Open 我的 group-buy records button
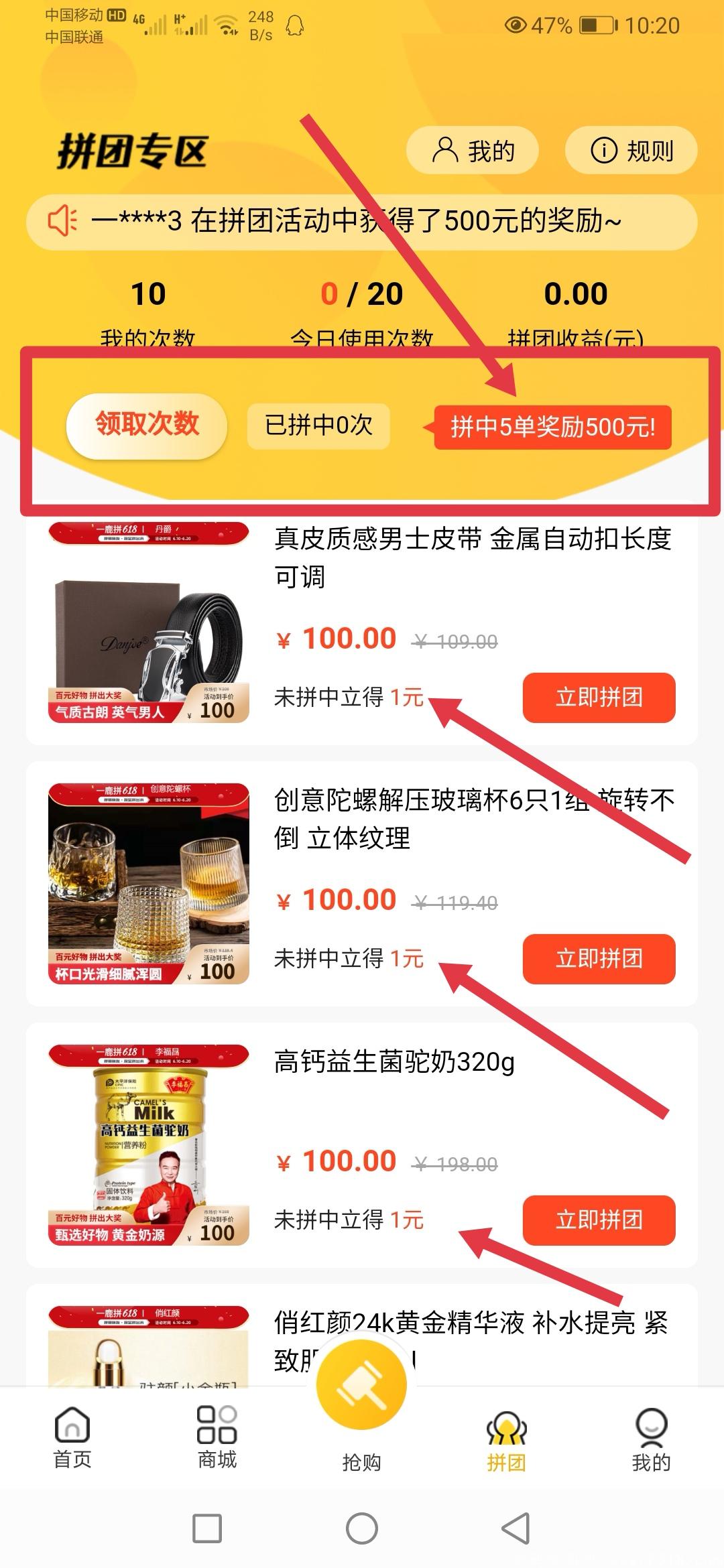 click(473, 151)
